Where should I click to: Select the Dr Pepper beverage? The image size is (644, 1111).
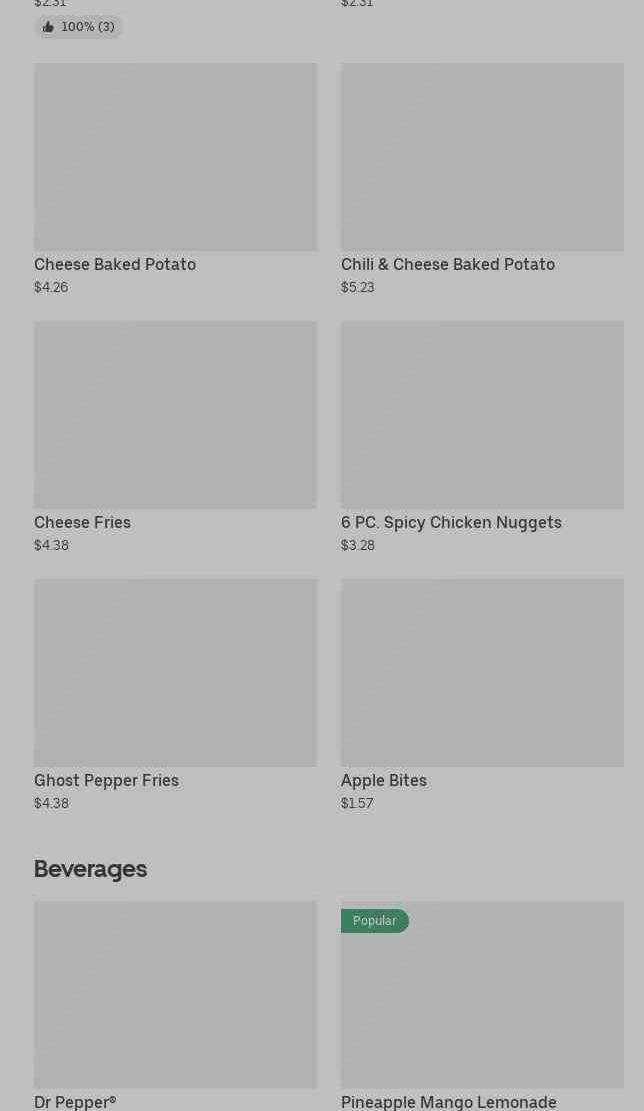pos(175,1005)
